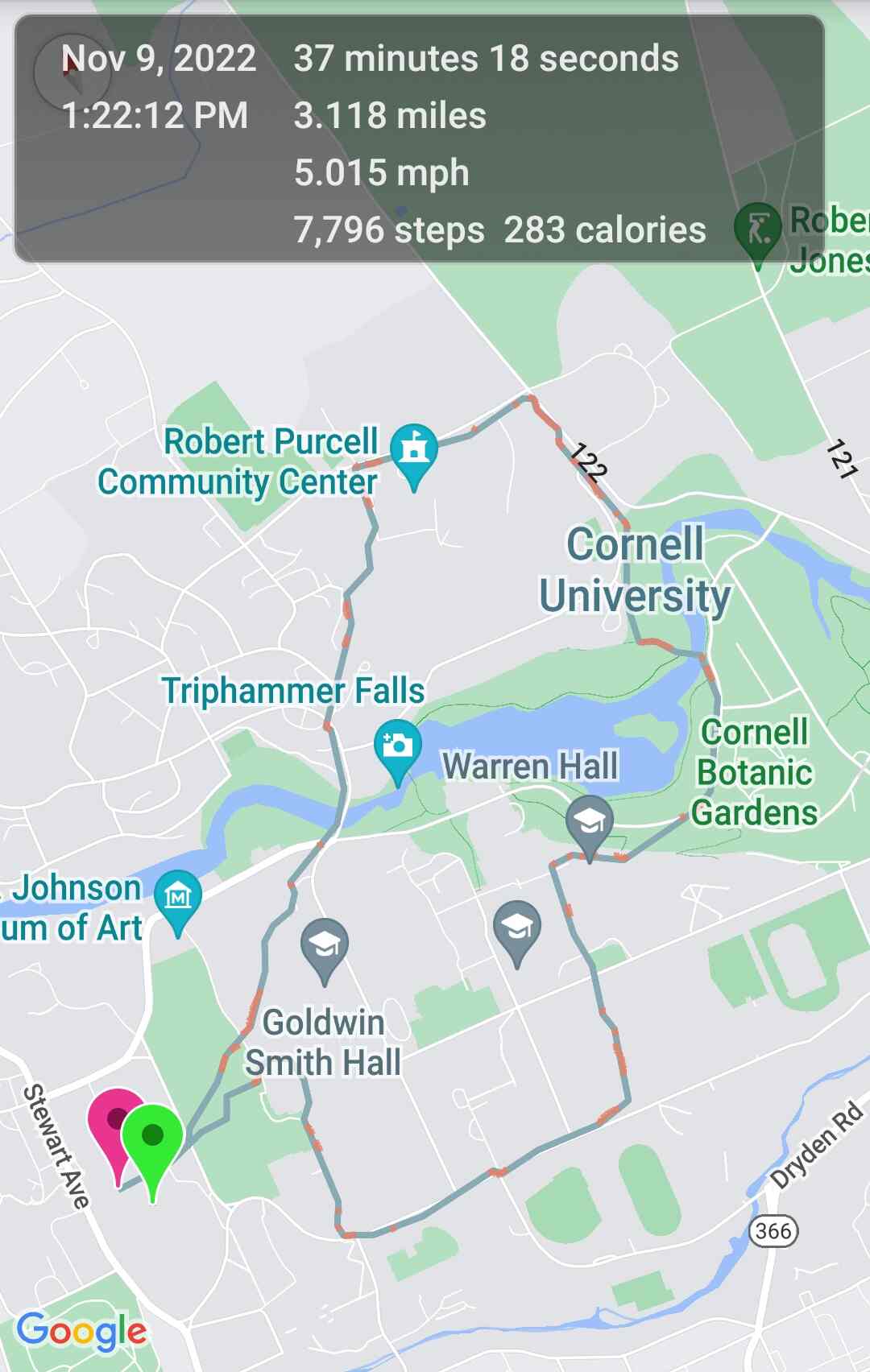Select the Triphammer Falls camera marker
The width and height of the screenshot is (870, 1372).
pos(397,745)
